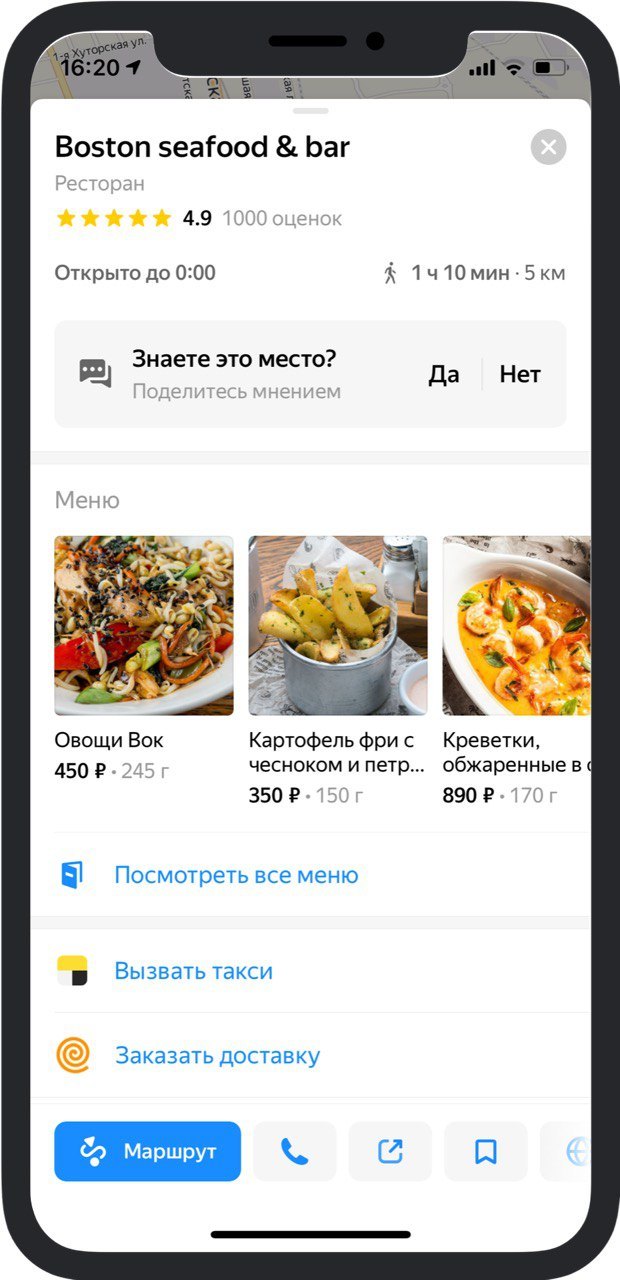620x1280 pixels.
Task: Bookmark this restaurant
Action: [486, 1151]
